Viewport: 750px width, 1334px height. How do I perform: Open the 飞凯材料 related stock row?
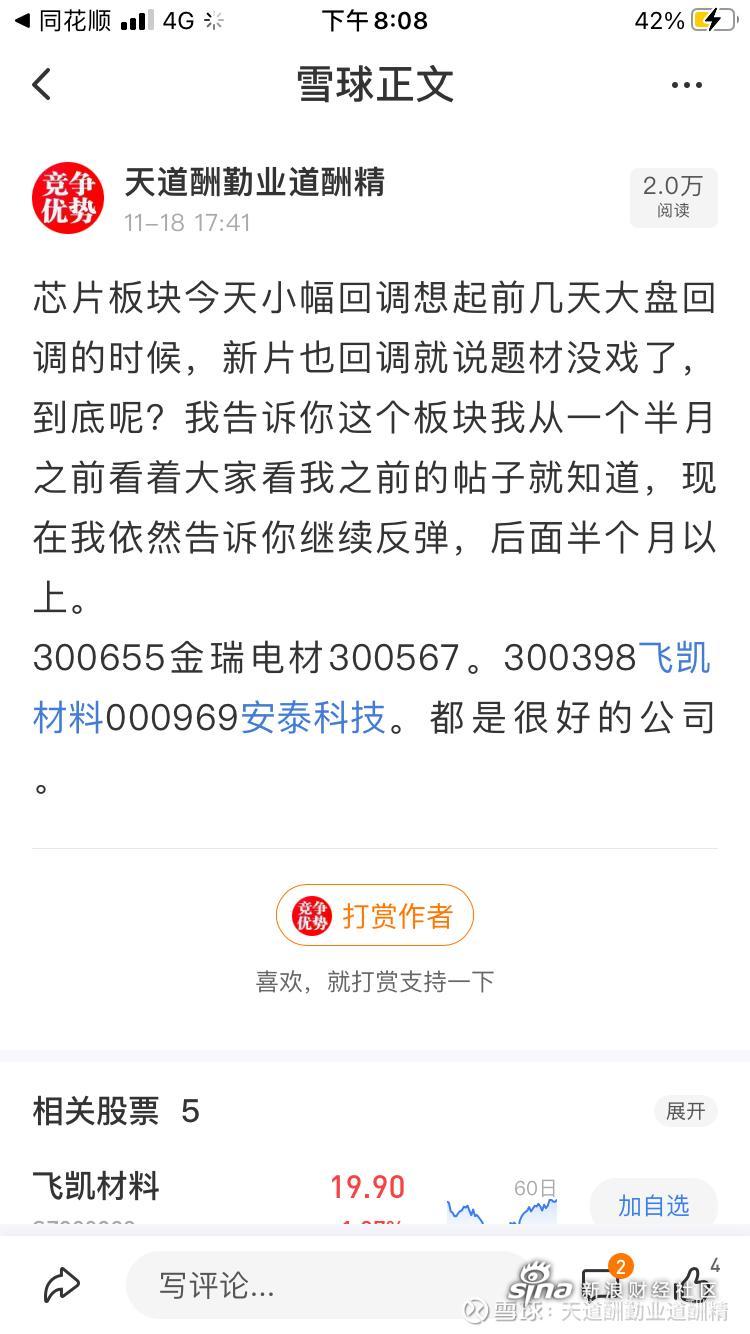tap(96, 1187)
